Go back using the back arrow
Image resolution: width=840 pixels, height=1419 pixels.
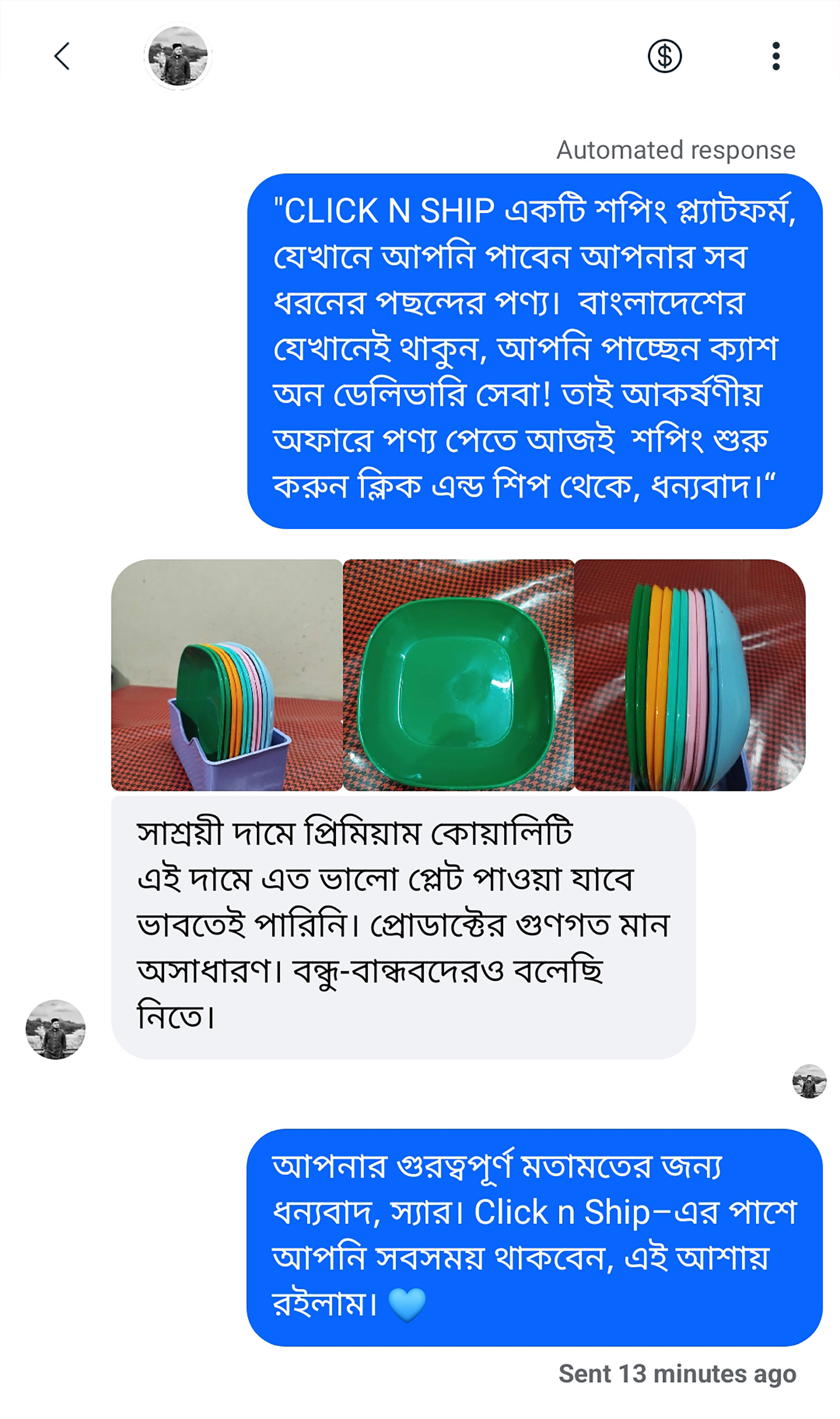tap(62, 56)
